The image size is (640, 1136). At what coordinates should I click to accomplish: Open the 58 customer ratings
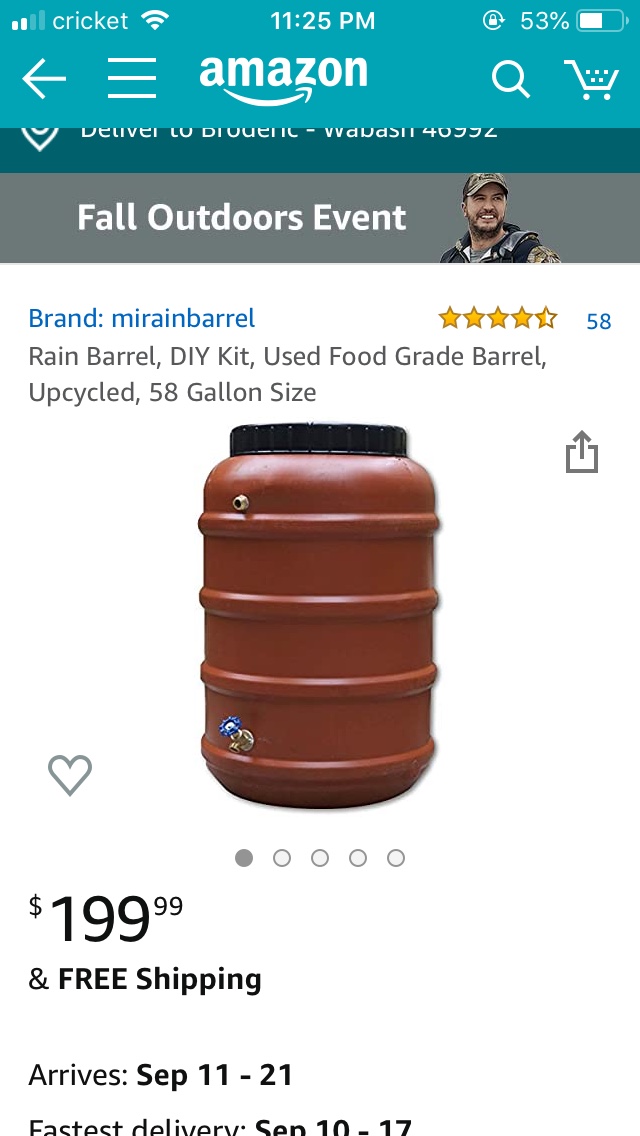point(598,321)
